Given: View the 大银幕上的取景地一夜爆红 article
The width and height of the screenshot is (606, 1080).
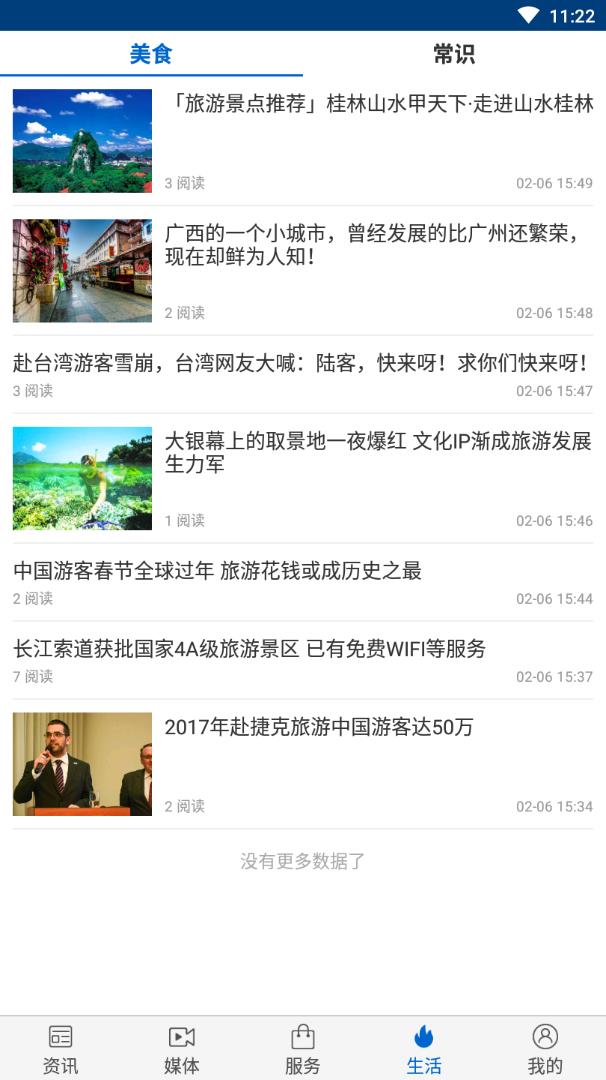Looking at the screenshot, I should pyautogui.click(x=378, y=453).
